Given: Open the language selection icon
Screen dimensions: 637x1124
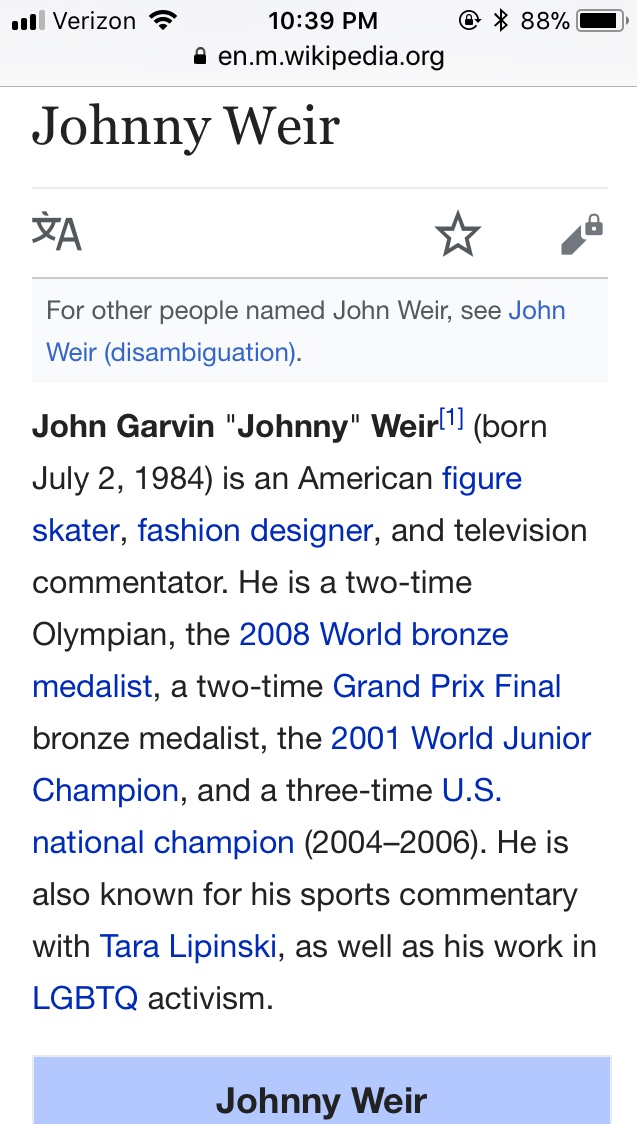Looking at the screenshot, I should click(x=57, y=232).
